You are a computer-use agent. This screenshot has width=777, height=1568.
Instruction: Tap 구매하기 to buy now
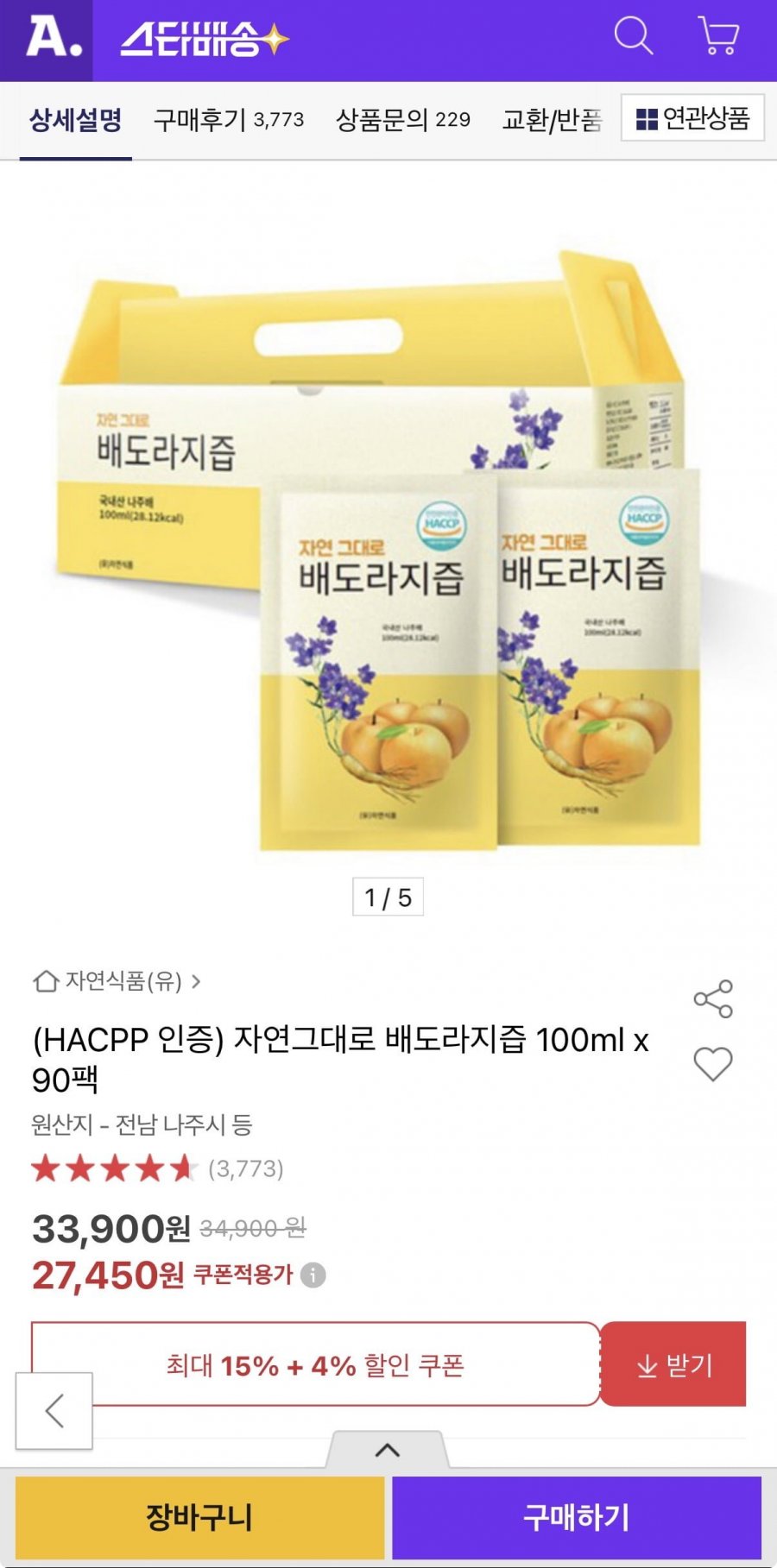click(577, 1516)
